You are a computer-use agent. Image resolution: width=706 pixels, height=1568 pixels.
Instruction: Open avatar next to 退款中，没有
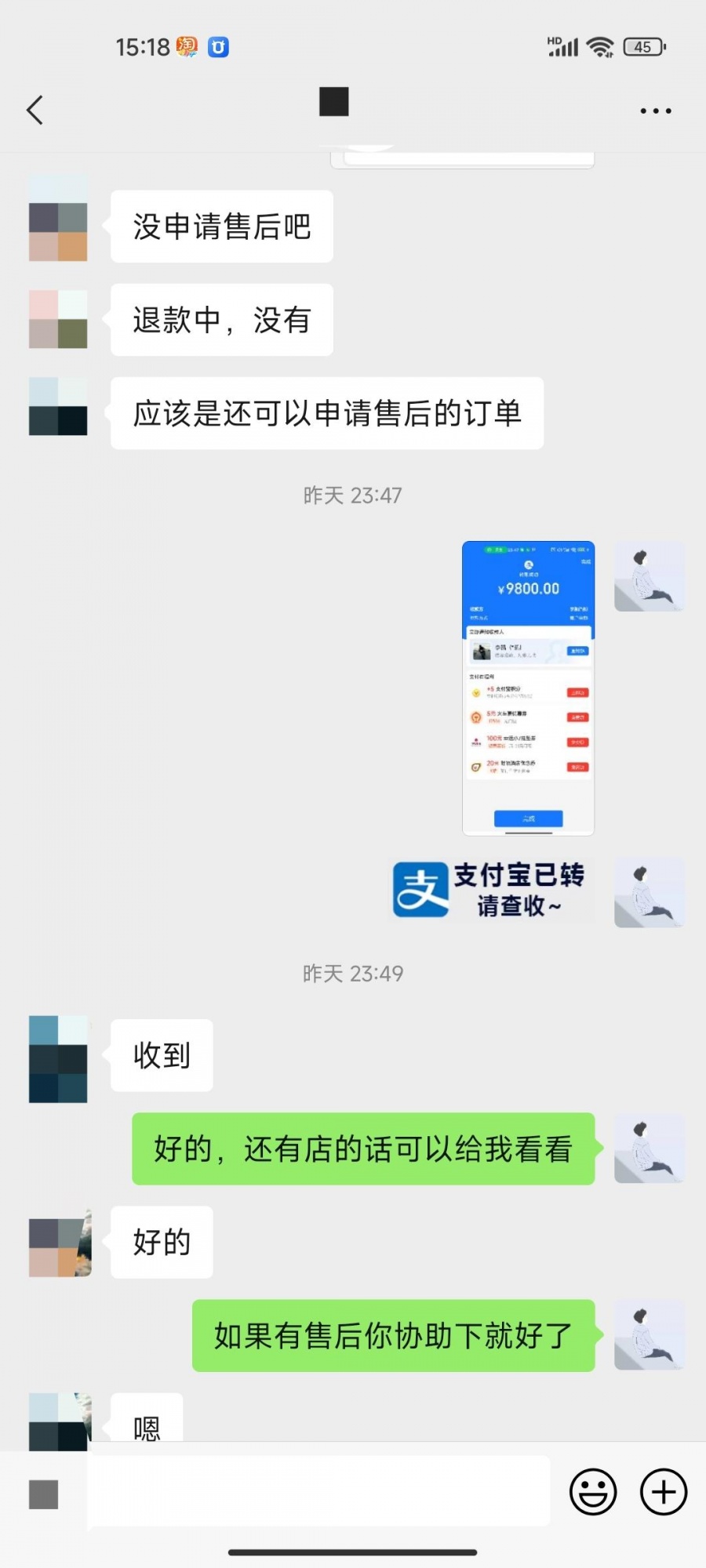point(58,319)
